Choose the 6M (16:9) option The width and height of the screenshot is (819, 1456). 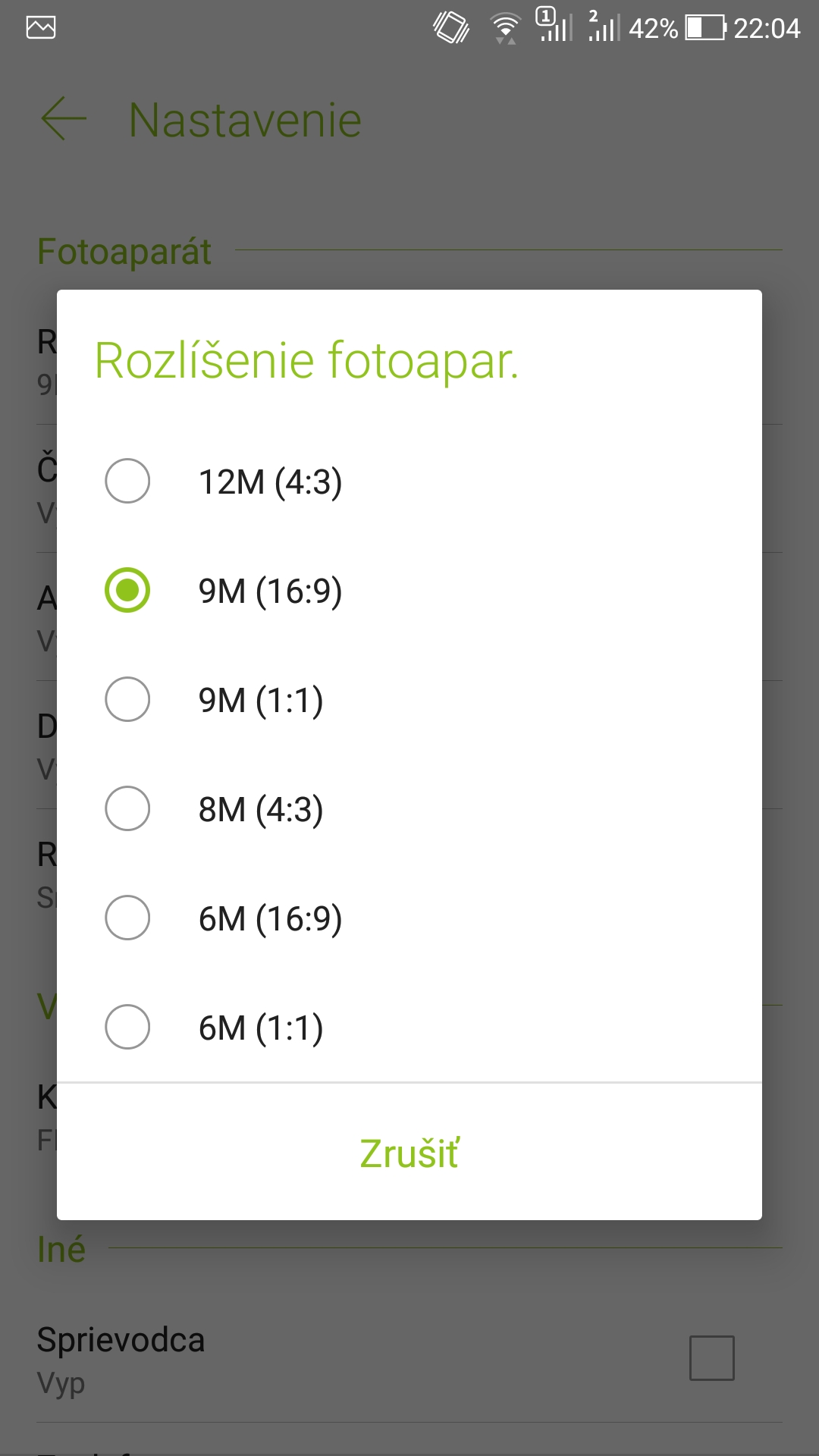[409, 918]
